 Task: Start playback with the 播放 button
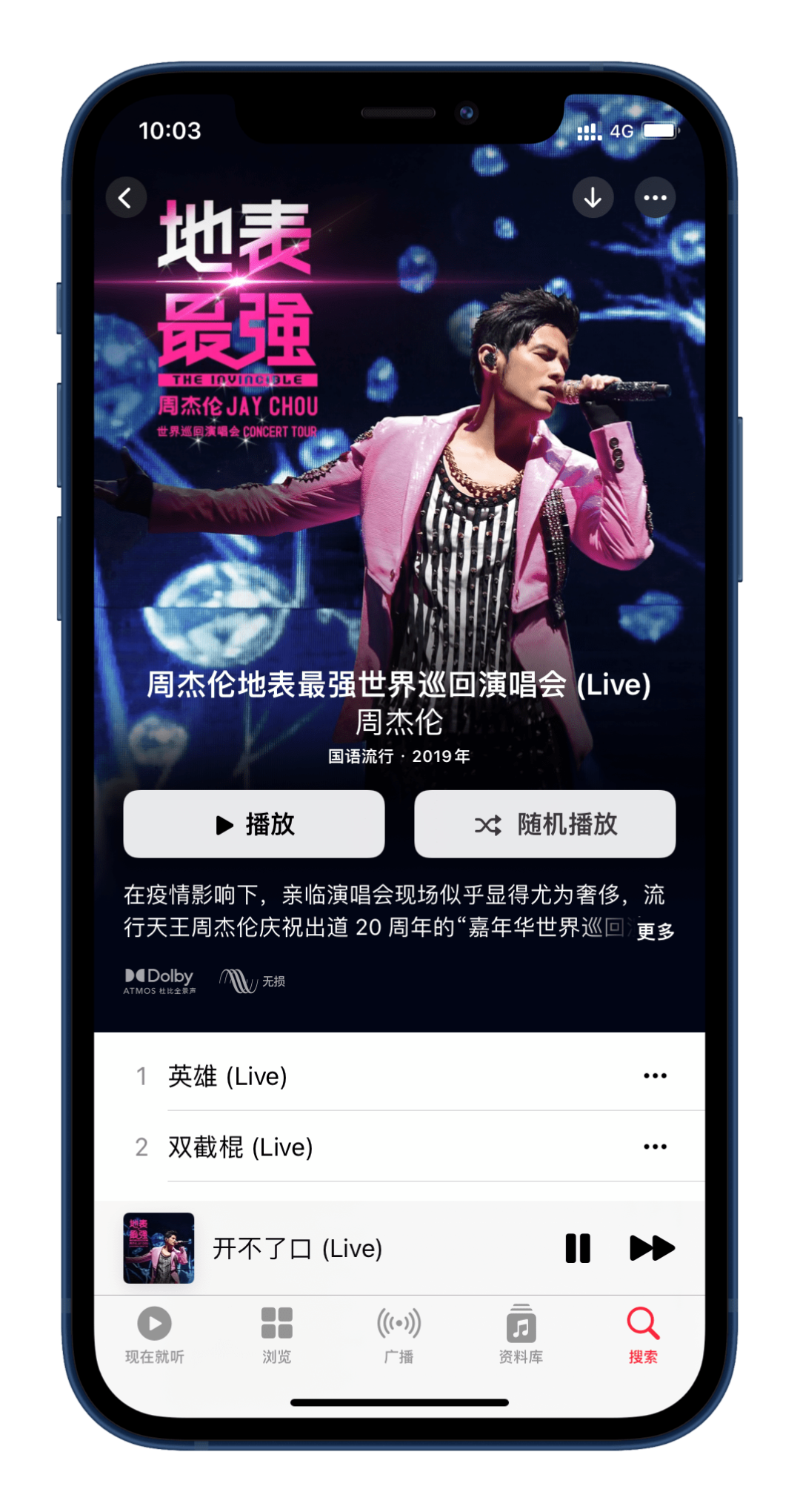[x=254, y=824]
